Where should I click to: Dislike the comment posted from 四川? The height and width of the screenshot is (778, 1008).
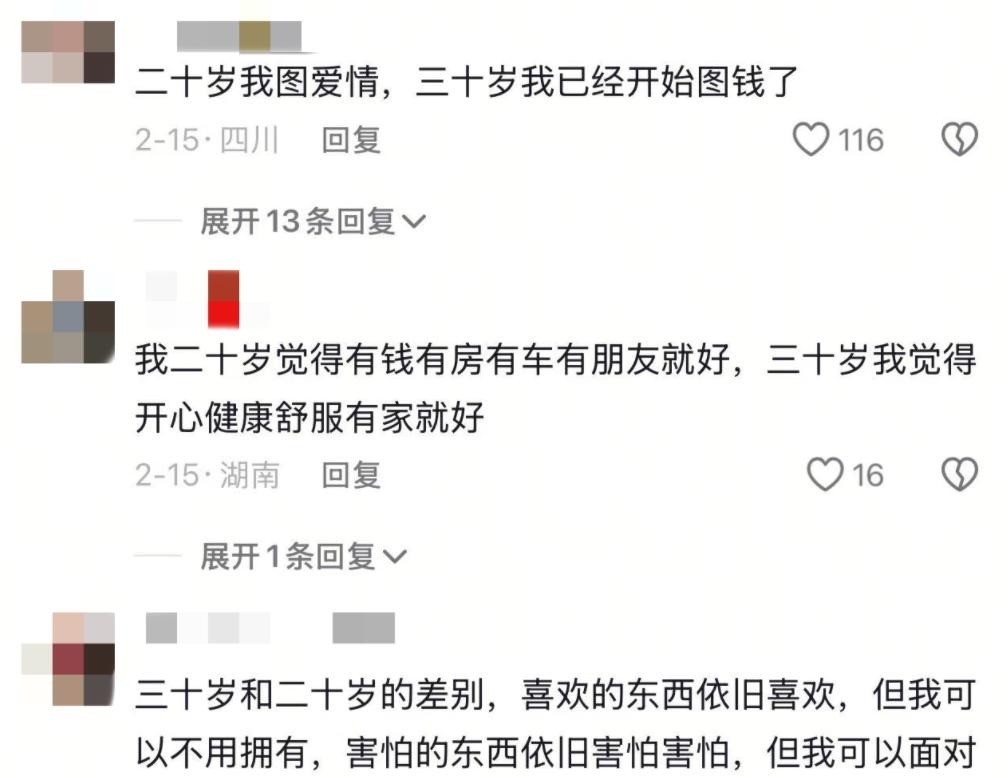tap(959, 139)
